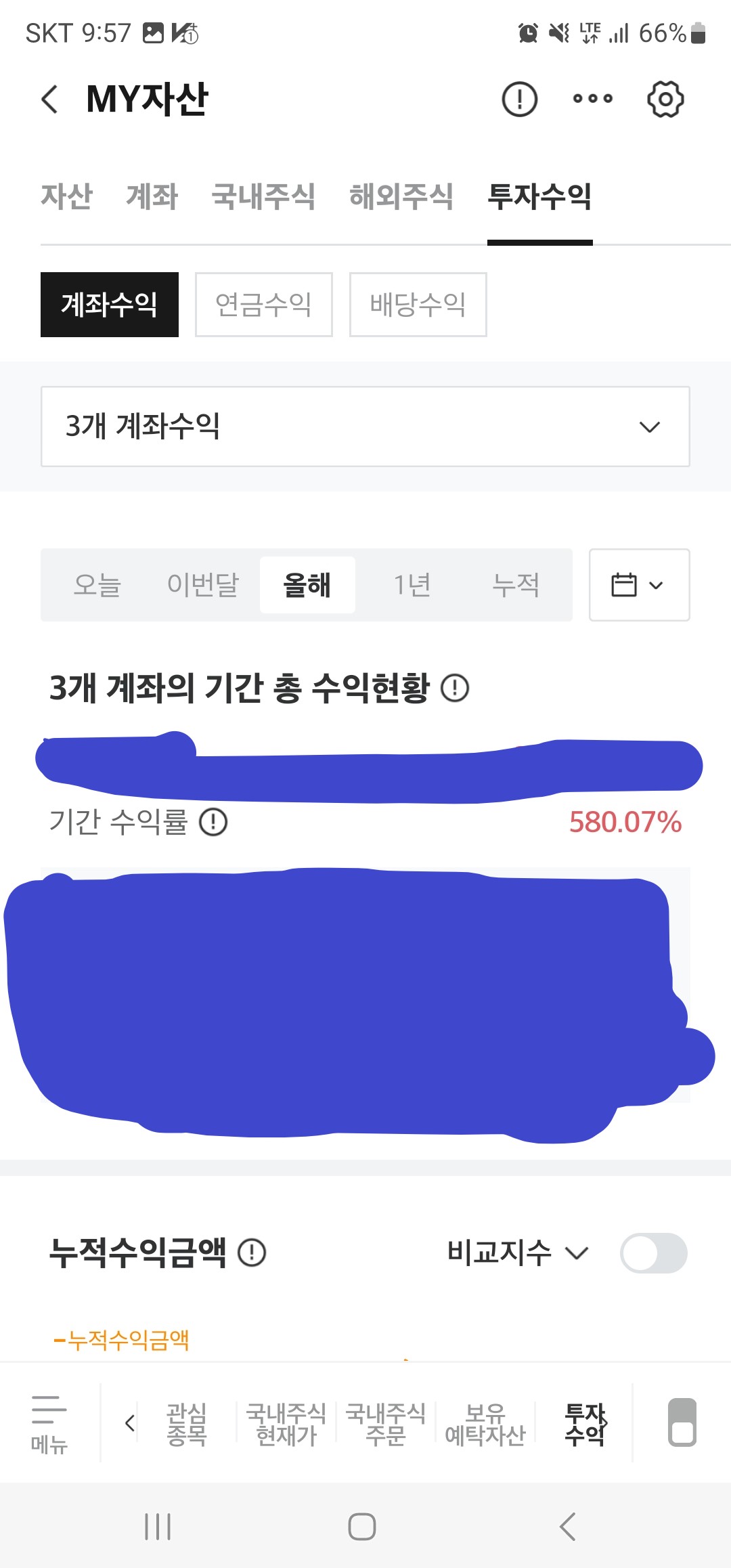Switch to the 자산 tab
Image resolution: width=731 pixels, height=1568 pixels.
(66, 197)
